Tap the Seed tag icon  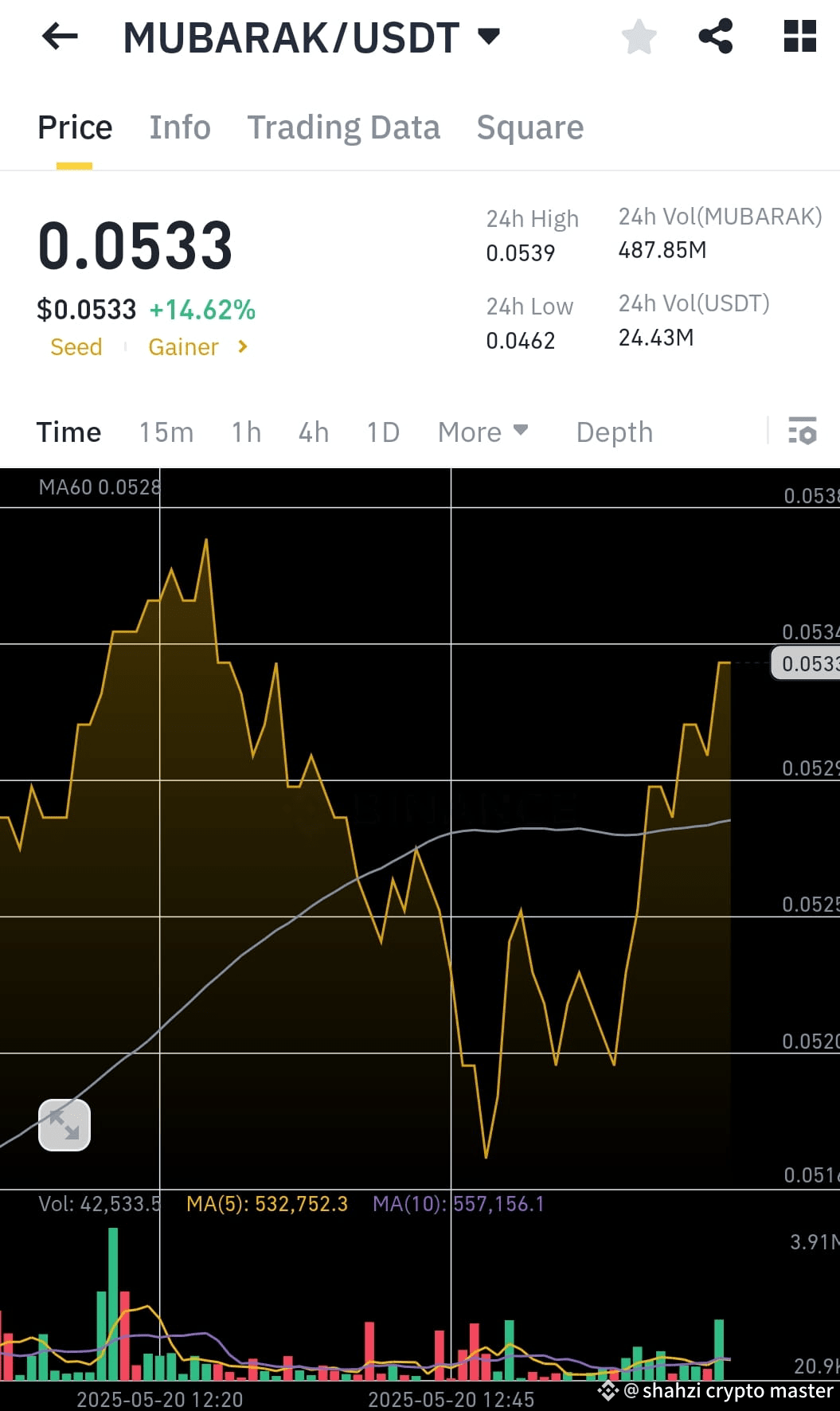tap(76, 347)
